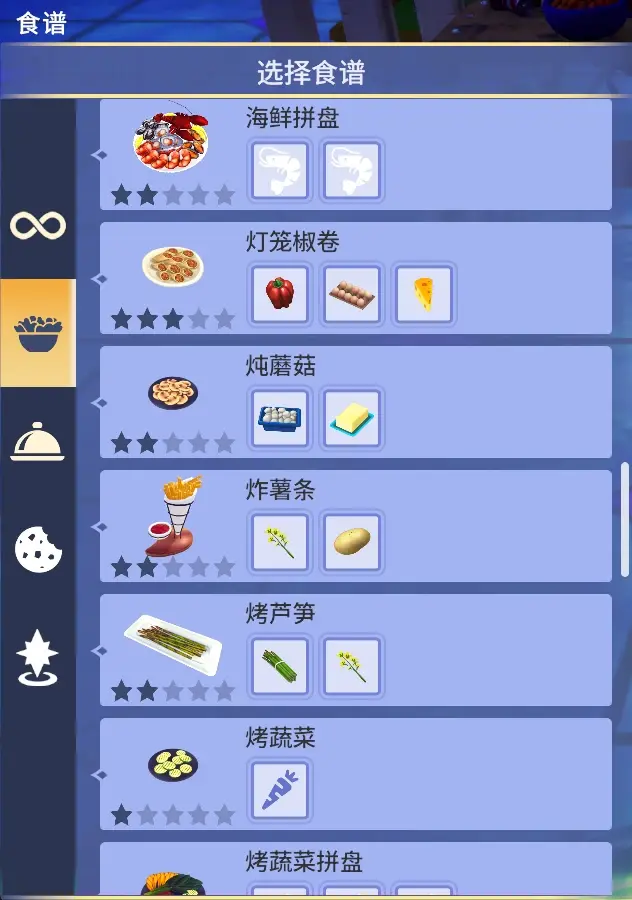The width and height of the screenshot is (632, 900).
Task: Tap the potato ingredient in 炸薯条
Action: (x=352, y=542)
